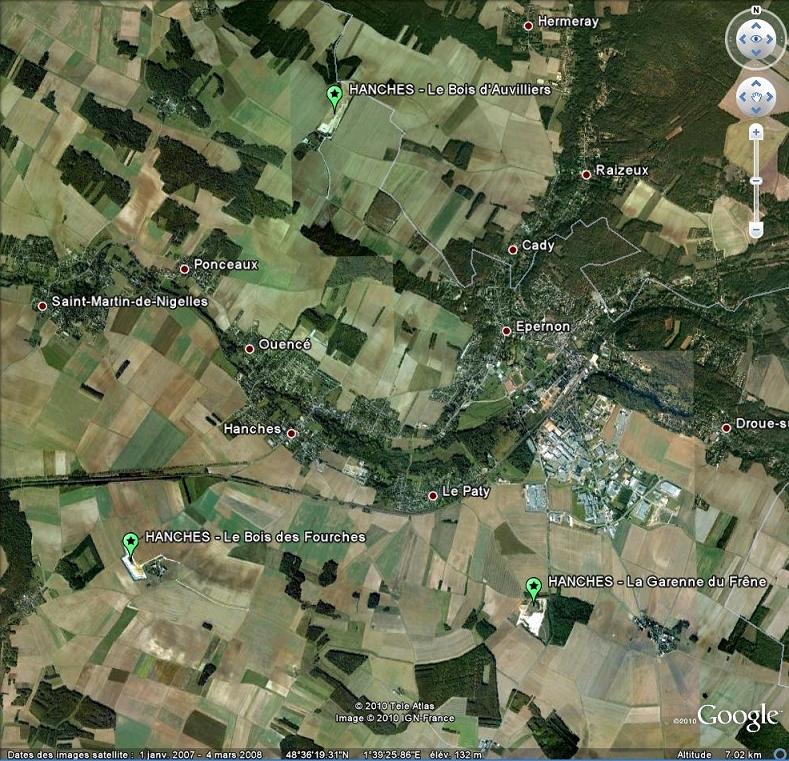Select the Raizeux place marker
The image size is (789, 761).
(x=586, y=174)
